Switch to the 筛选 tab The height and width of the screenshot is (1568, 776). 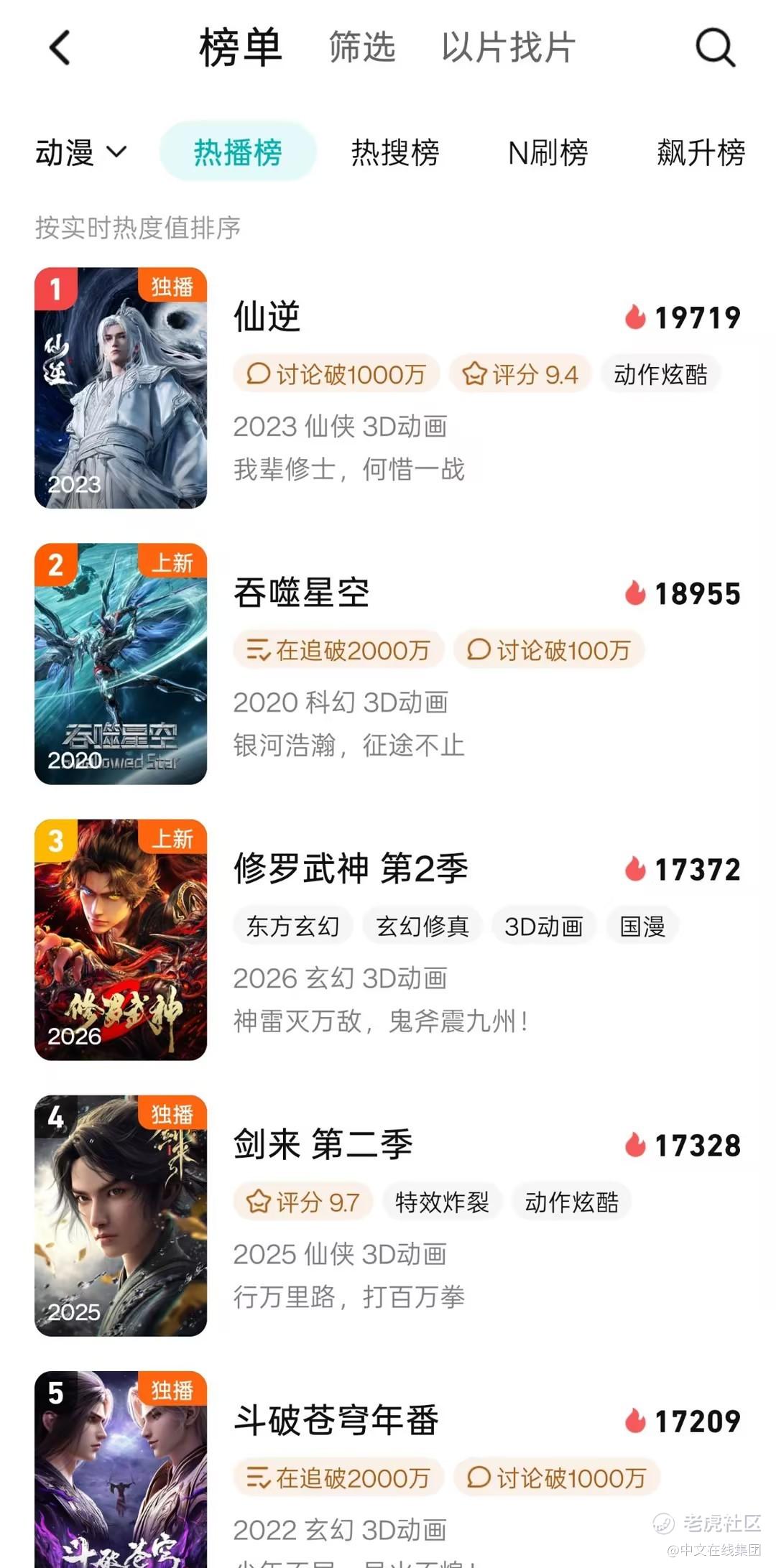pos(362,48)
